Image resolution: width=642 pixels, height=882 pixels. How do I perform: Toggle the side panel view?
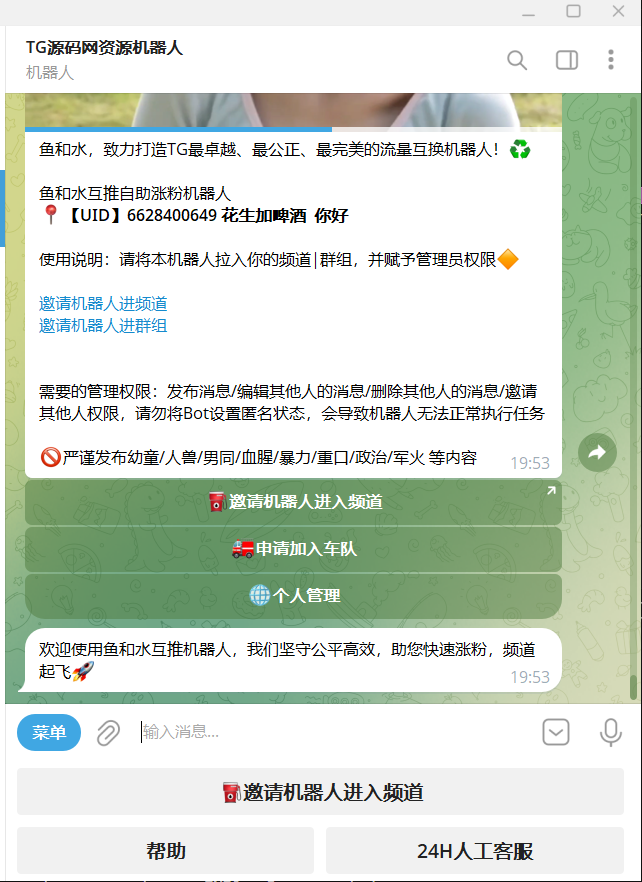click(x=567, y=60)
